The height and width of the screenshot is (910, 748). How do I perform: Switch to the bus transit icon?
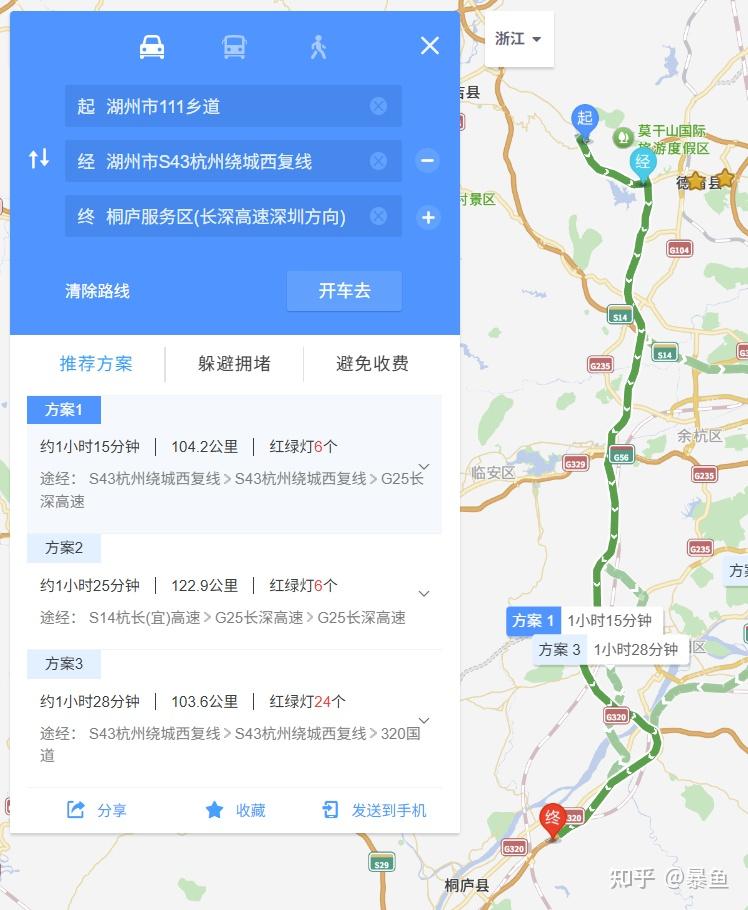(x=234, y=47)
